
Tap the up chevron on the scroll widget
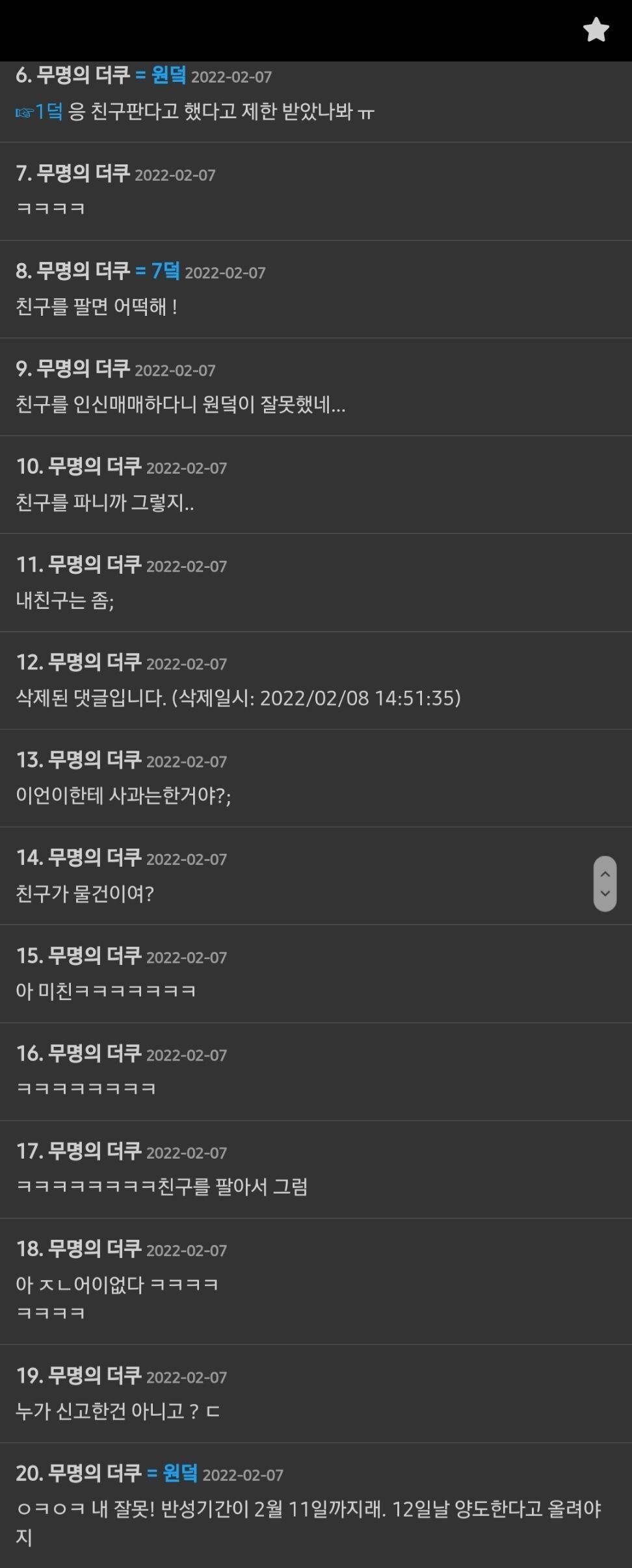point(605,873)
